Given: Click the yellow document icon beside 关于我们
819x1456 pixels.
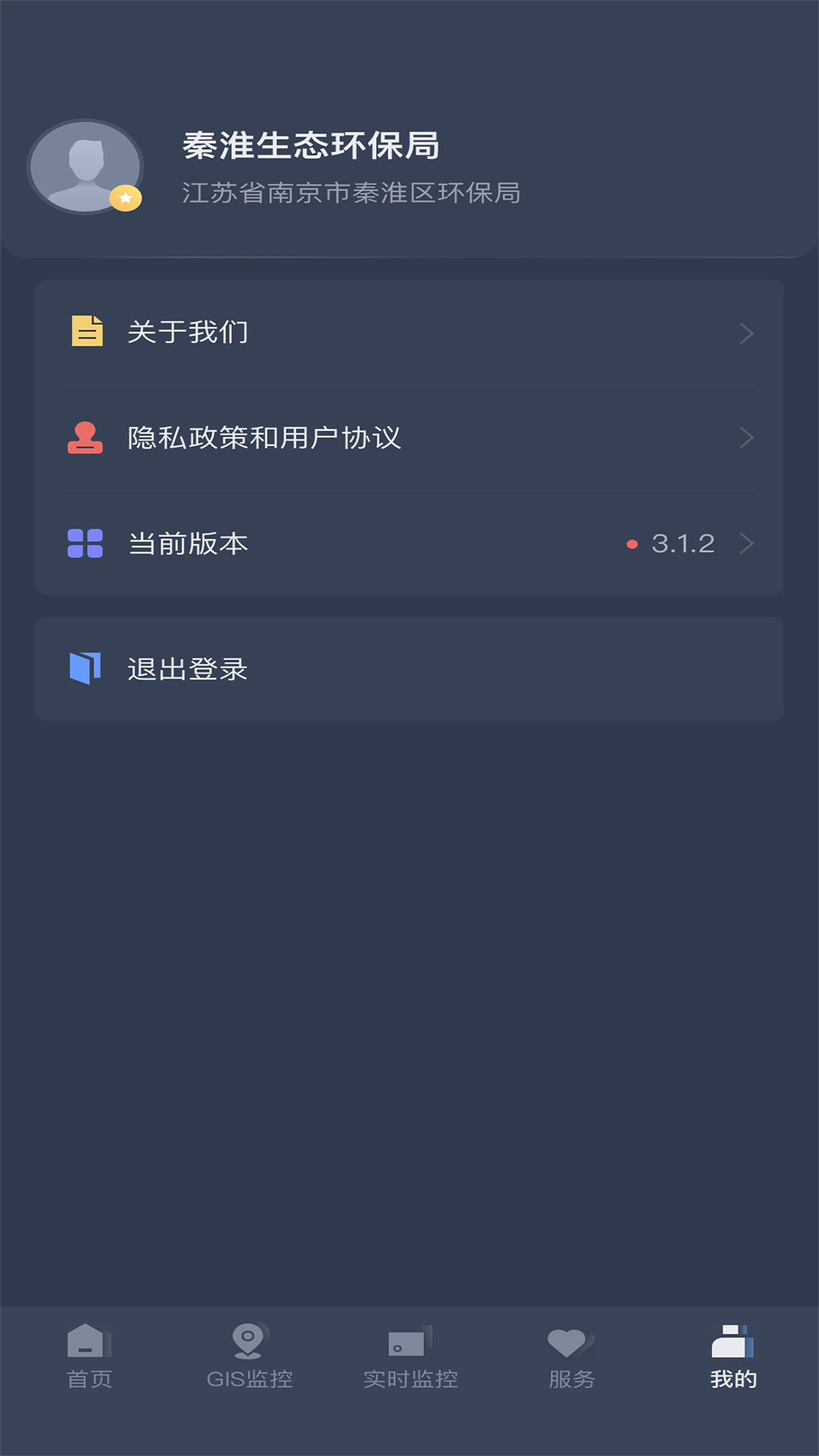Looking at the screenshot, I should tap(85, 331).
